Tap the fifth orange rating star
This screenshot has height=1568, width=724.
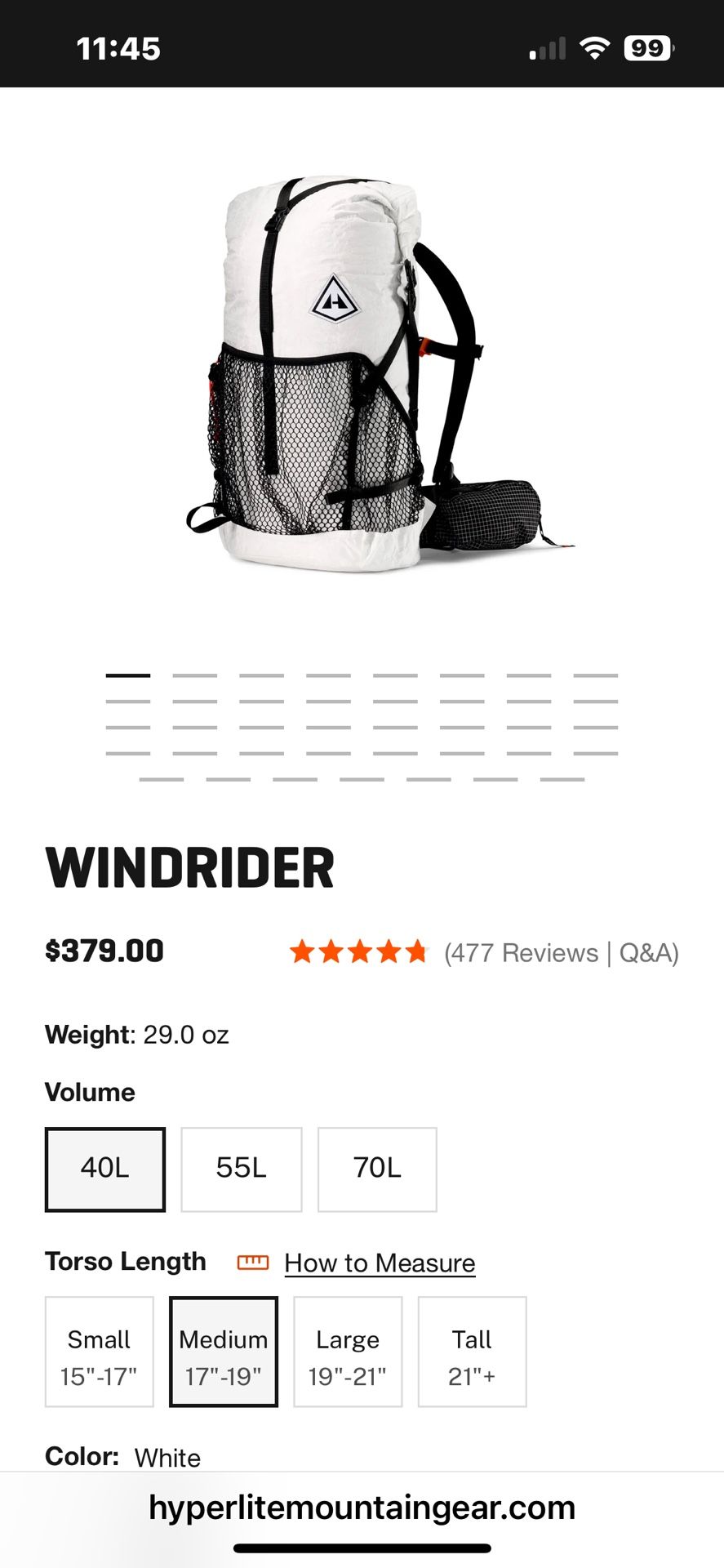point(415,951)
